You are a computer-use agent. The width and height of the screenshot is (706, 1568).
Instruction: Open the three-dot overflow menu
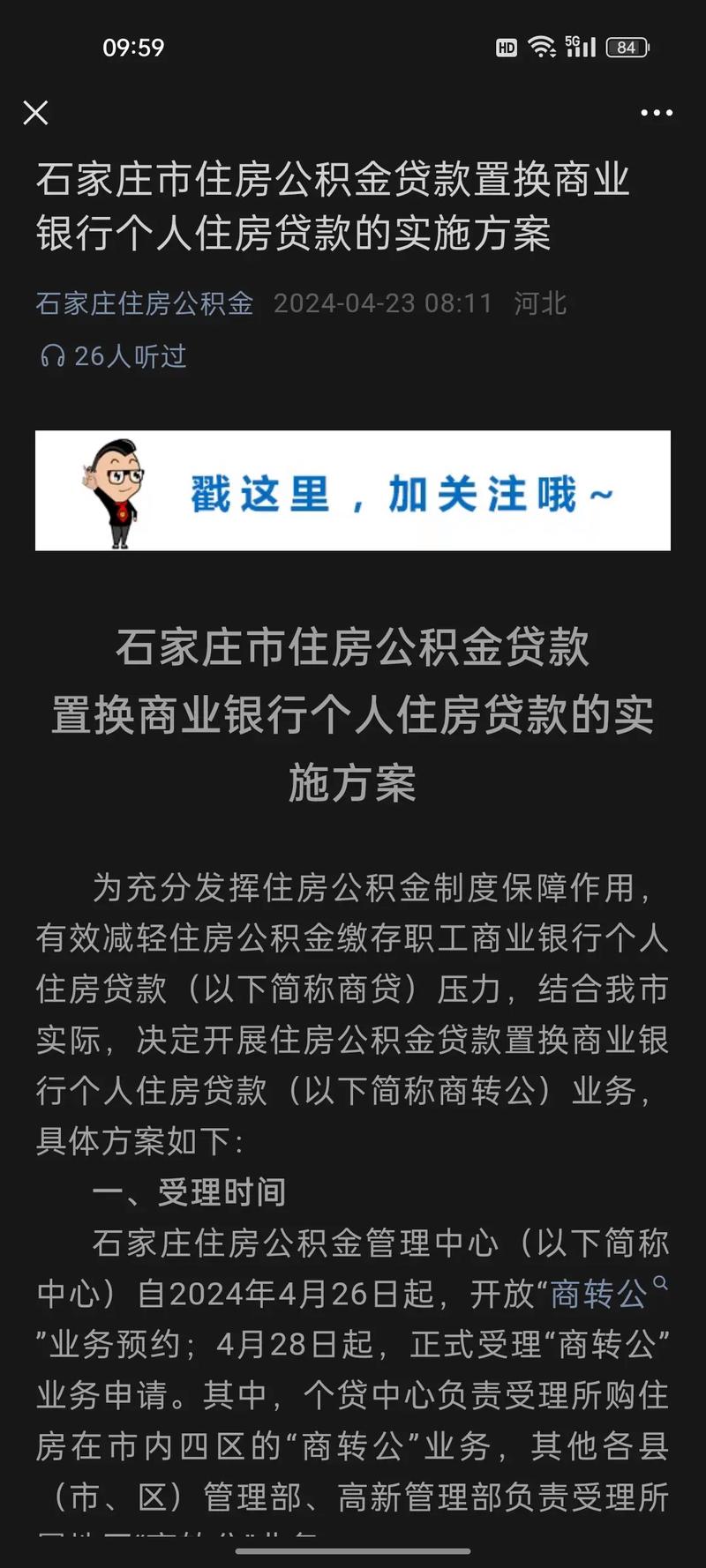tap(657, 113)
